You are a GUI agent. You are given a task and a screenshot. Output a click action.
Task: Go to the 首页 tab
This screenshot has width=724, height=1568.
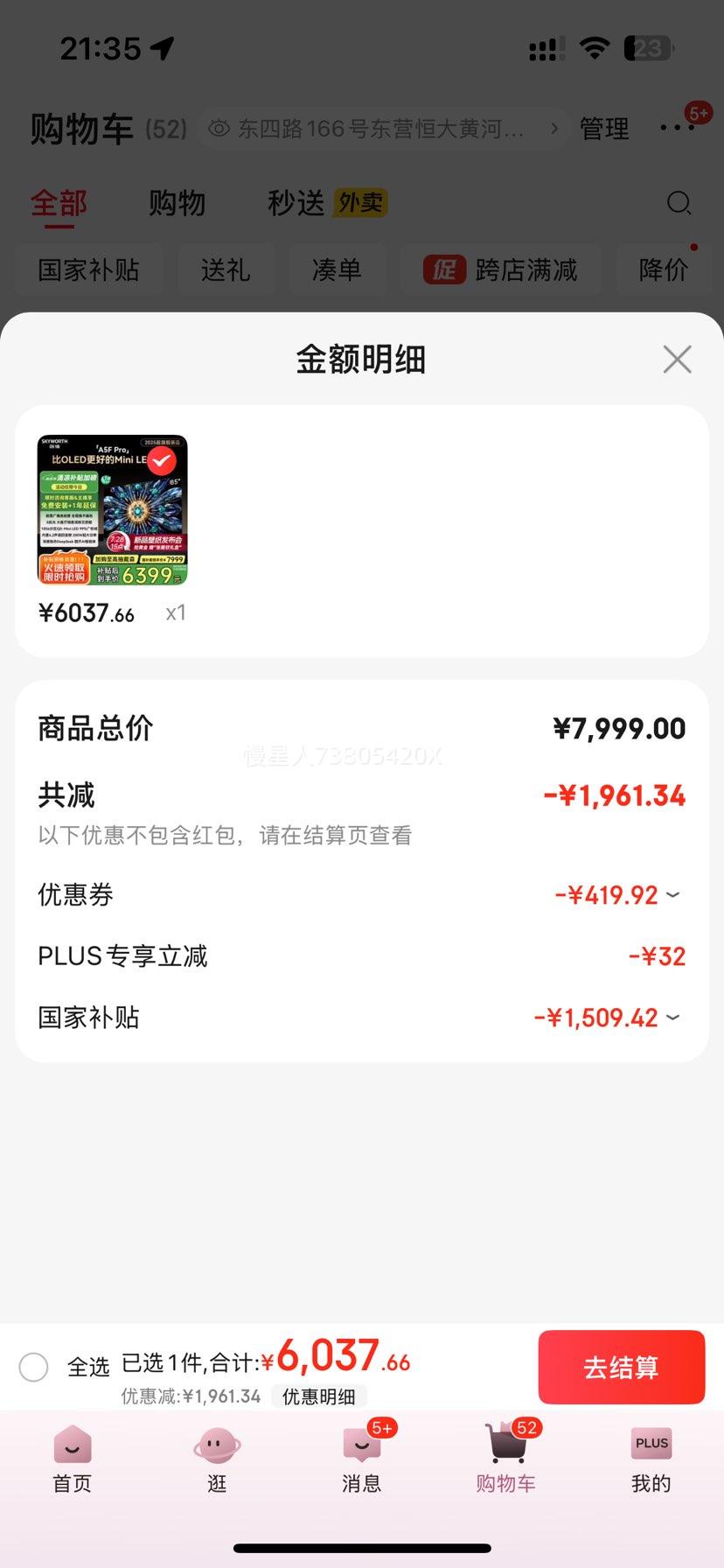pyautogui.click(x=73, y=1459)
